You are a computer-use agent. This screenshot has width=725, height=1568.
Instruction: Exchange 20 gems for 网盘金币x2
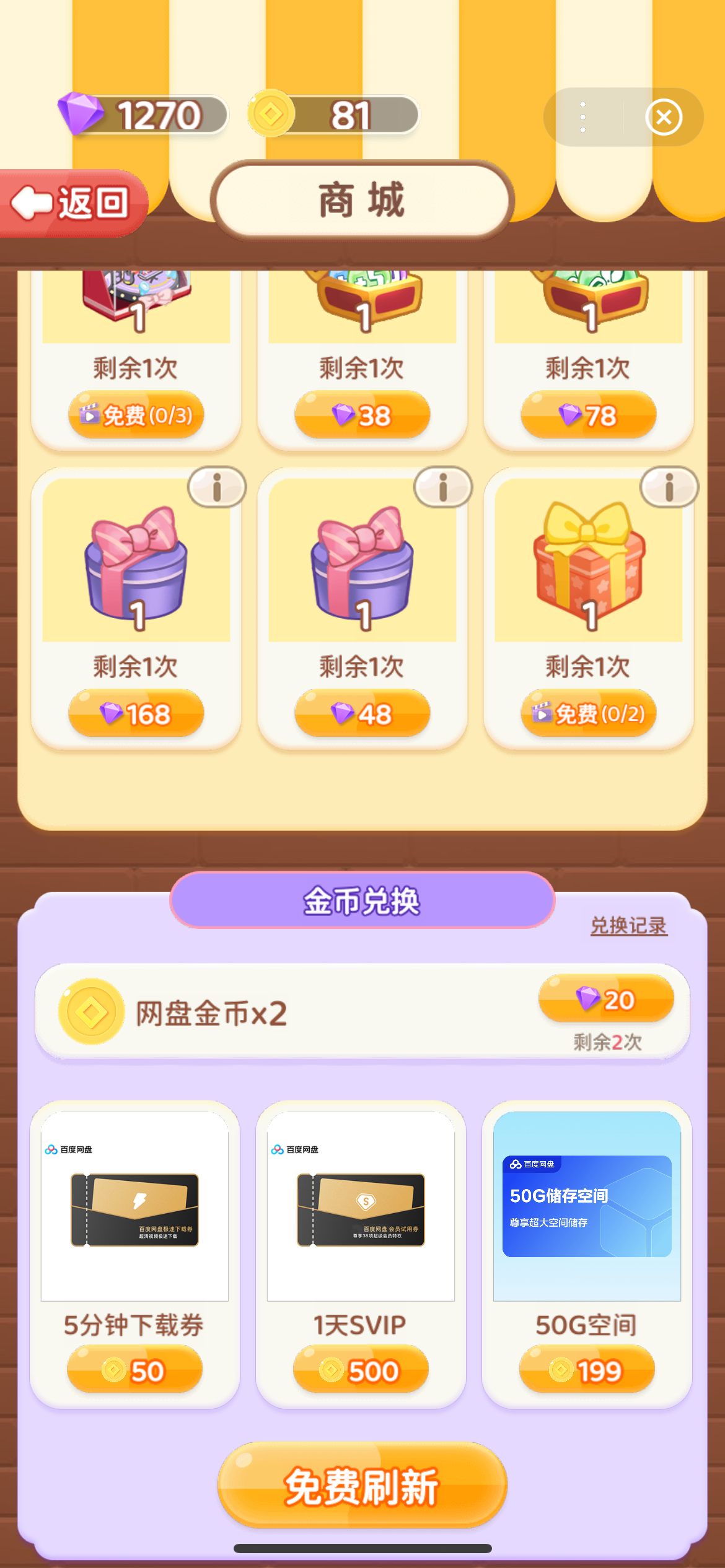606,999
